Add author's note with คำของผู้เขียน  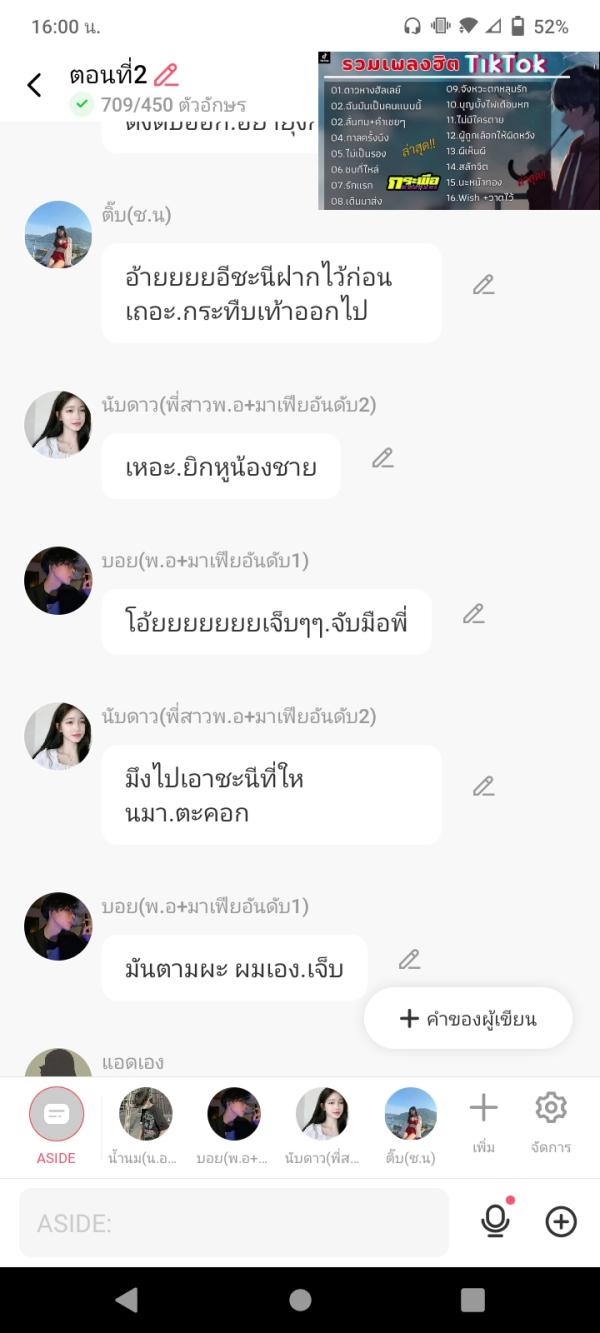468,1019
